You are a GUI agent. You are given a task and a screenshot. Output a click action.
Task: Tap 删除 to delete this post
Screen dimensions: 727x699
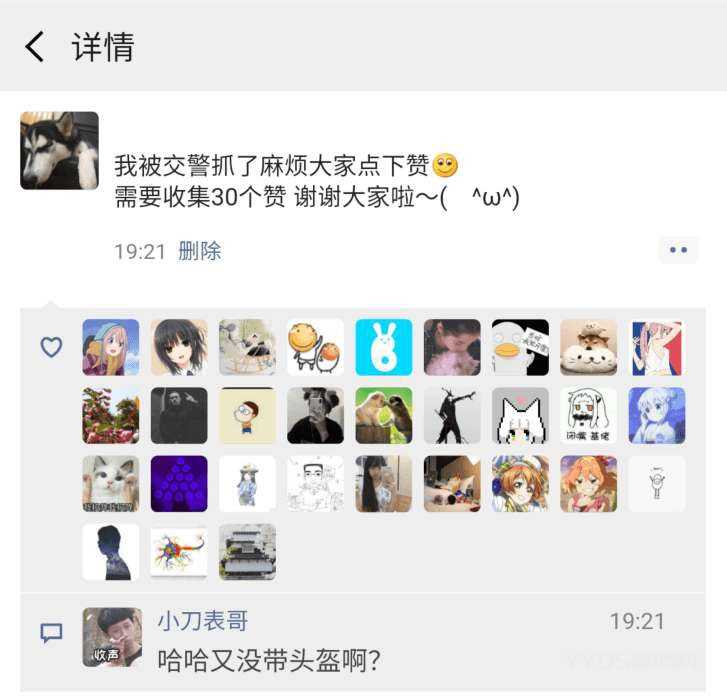(x=199, y=251)
